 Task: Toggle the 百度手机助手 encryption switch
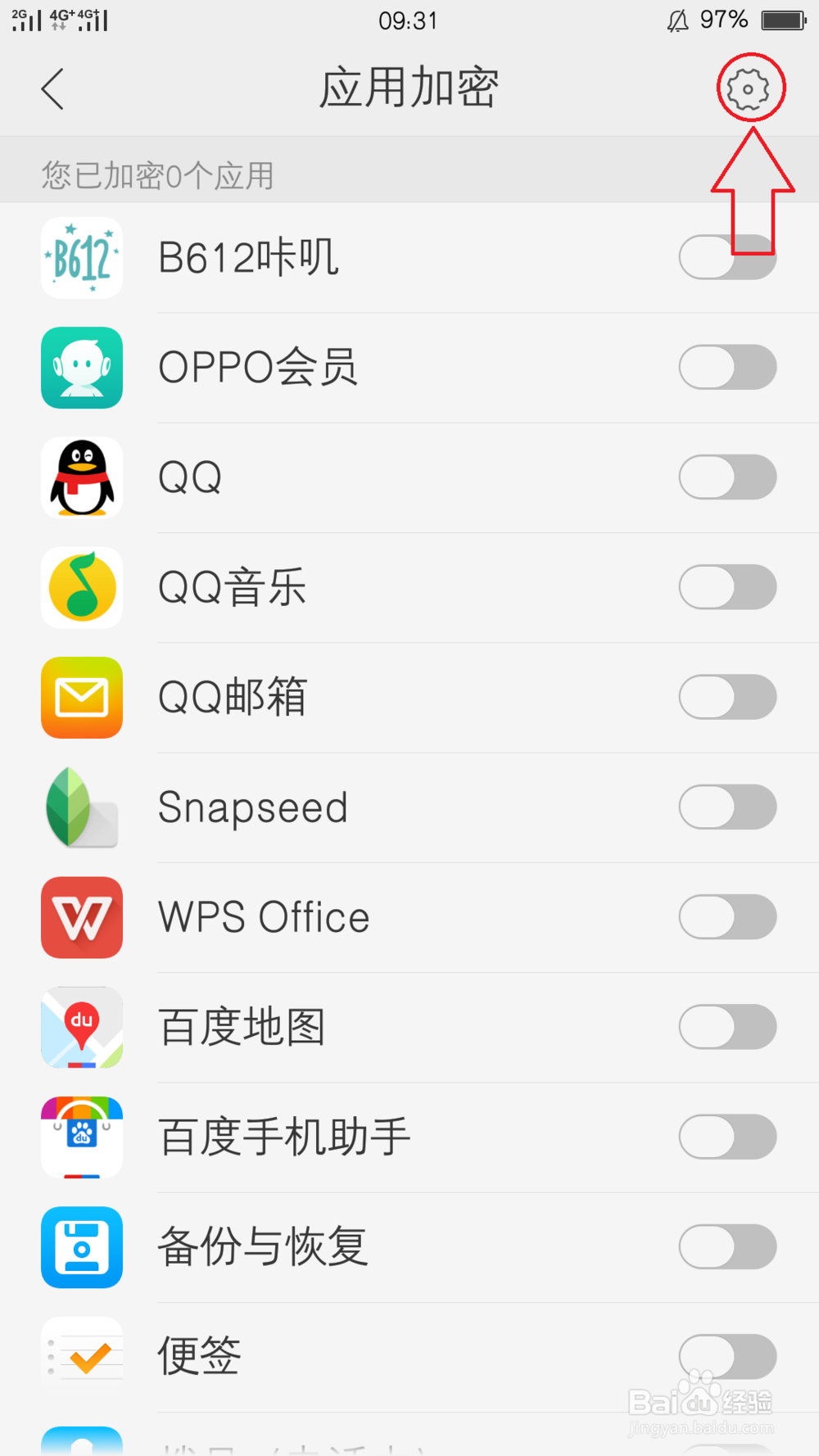tap(727, 1137)
